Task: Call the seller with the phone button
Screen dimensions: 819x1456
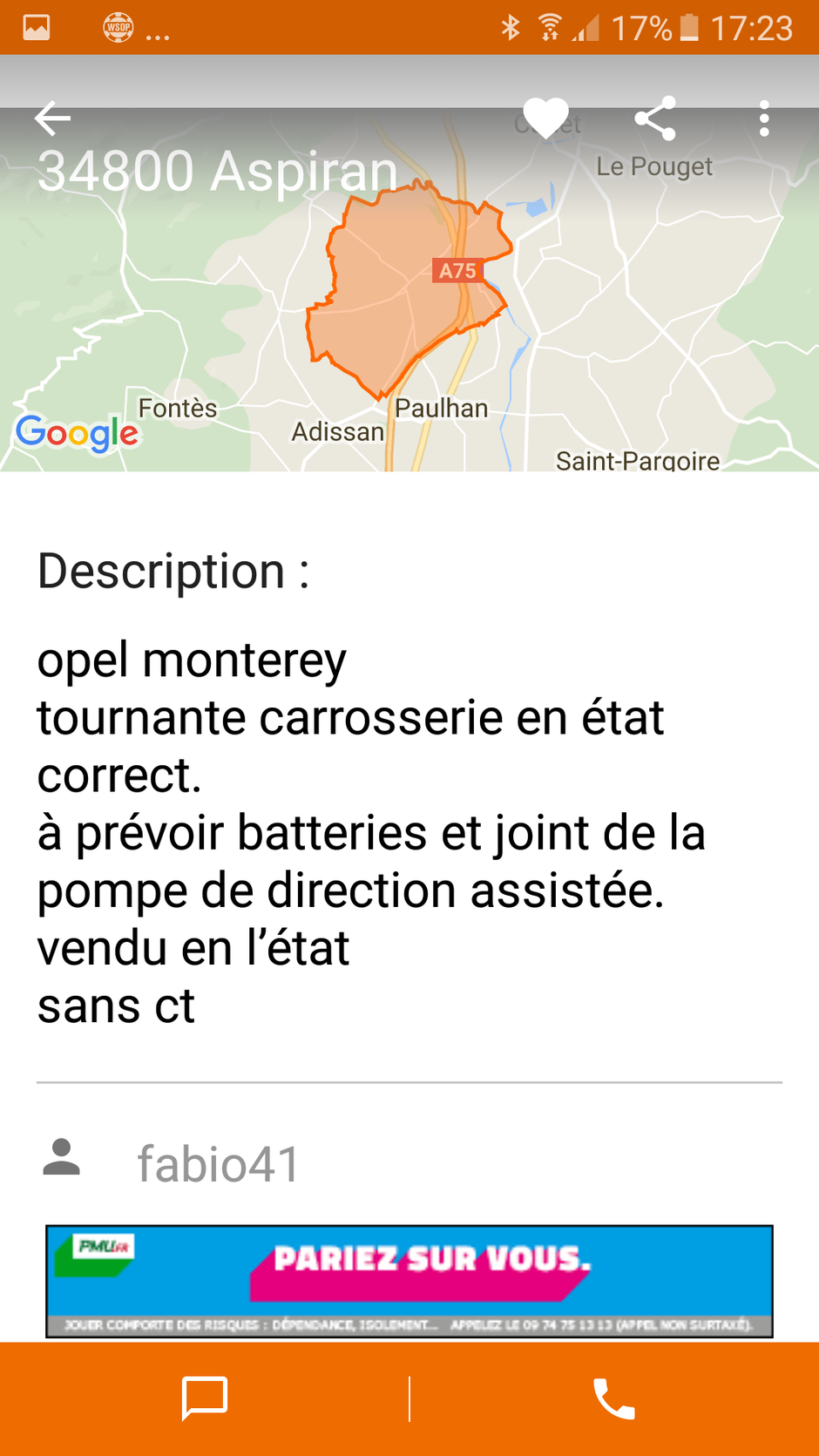Action: pyautogui.click(x=614, y=1398)
